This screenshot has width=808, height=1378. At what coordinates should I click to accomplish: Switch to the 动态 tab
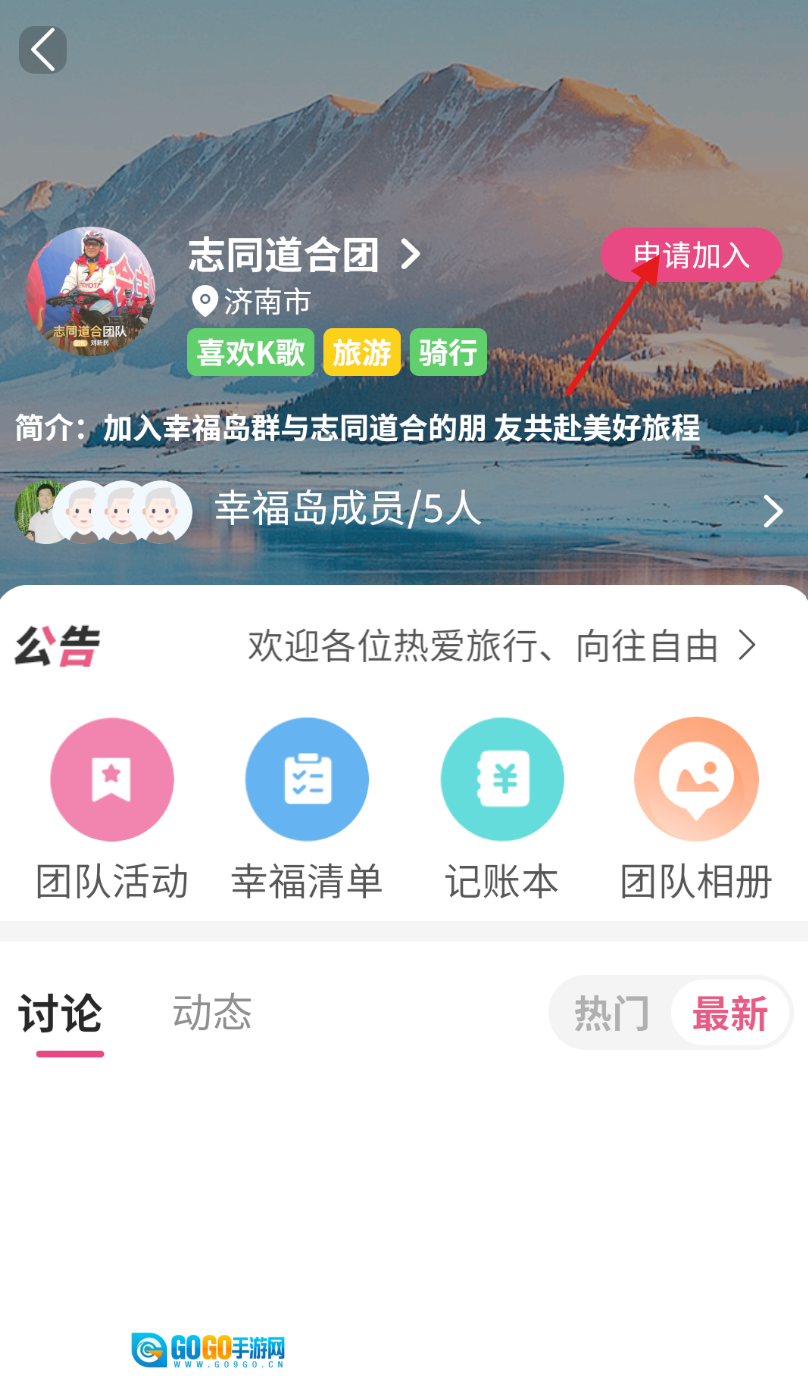coord(212,1013)
